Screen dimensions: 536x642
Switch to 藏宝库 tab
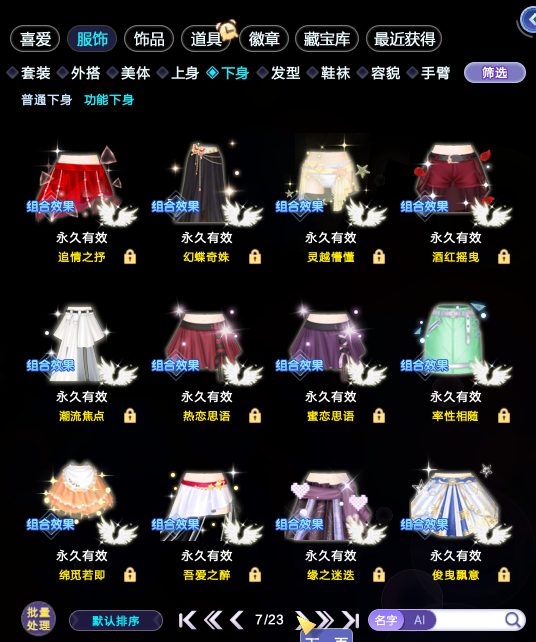coord(327,39)
